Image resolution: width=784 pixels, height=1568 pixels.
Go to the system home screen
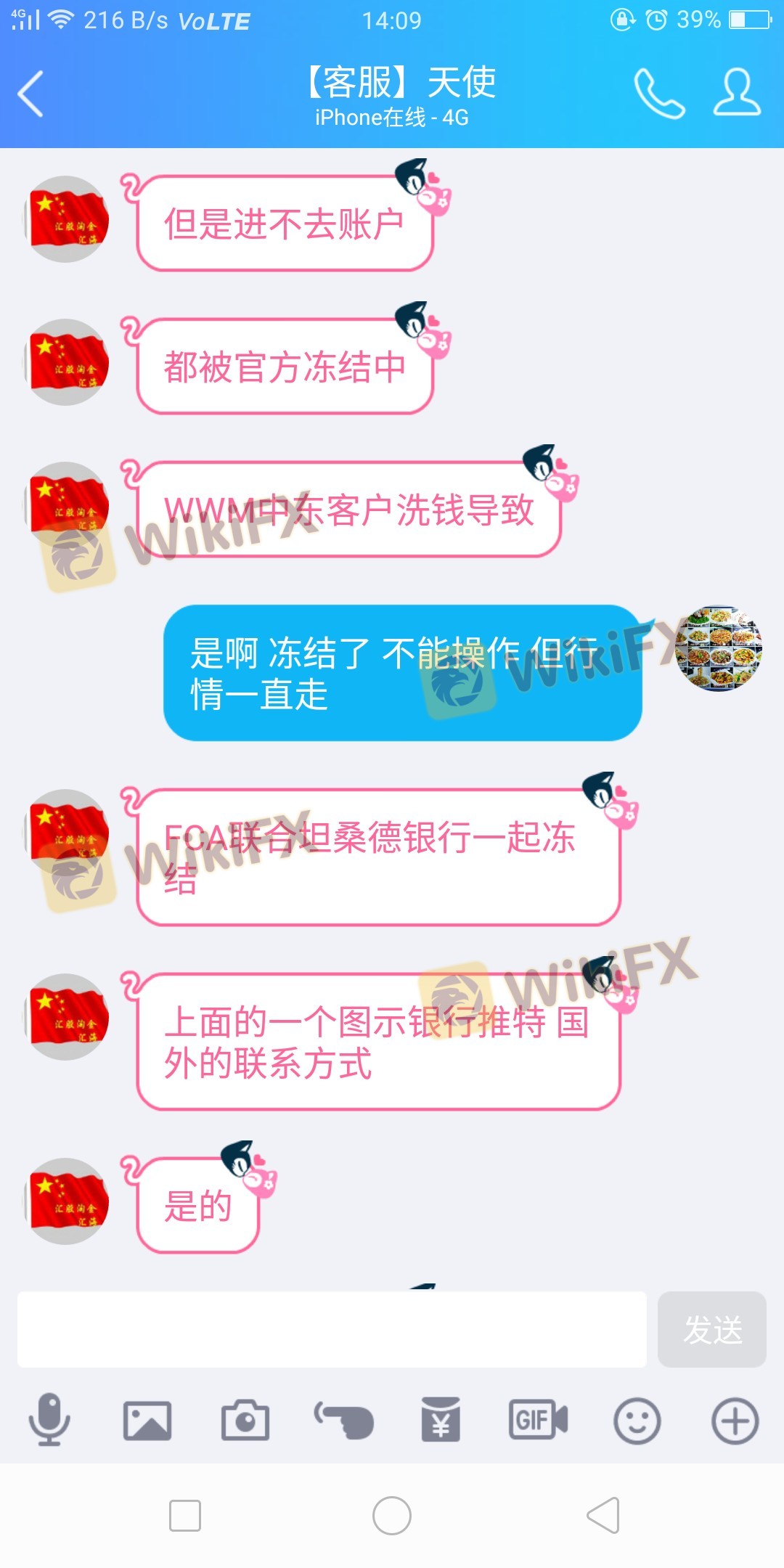(x=392, y=1516)
